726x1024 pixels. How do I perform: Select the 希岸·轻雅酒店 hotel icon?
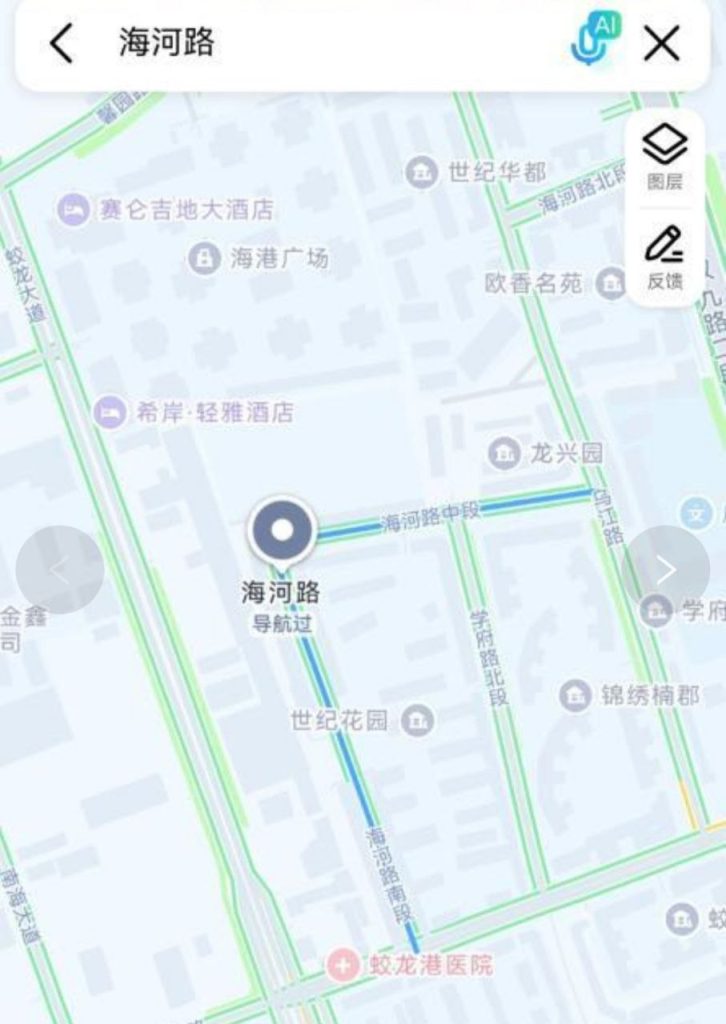pos(108,413)
